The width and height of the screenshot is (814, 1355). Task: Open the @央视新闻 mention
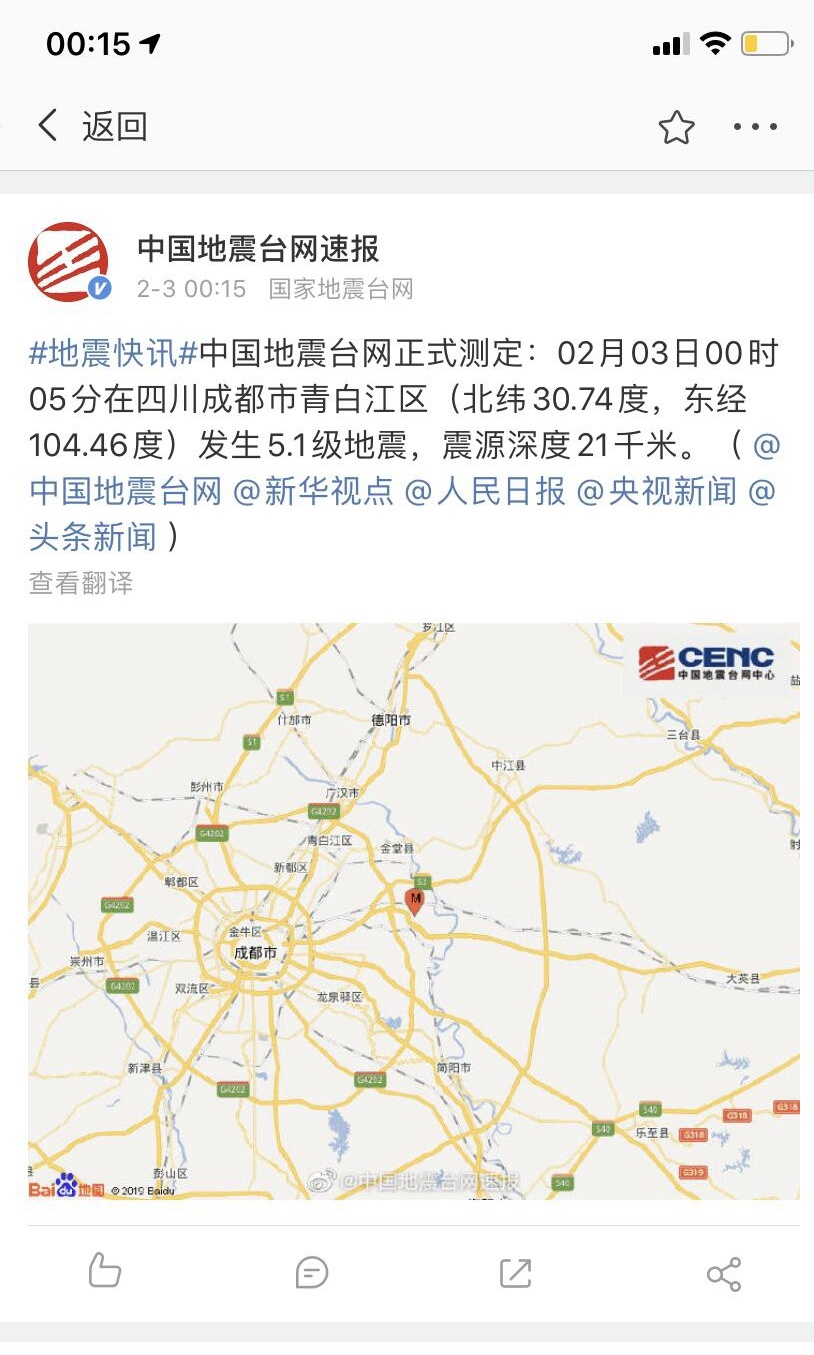point(658,492)
